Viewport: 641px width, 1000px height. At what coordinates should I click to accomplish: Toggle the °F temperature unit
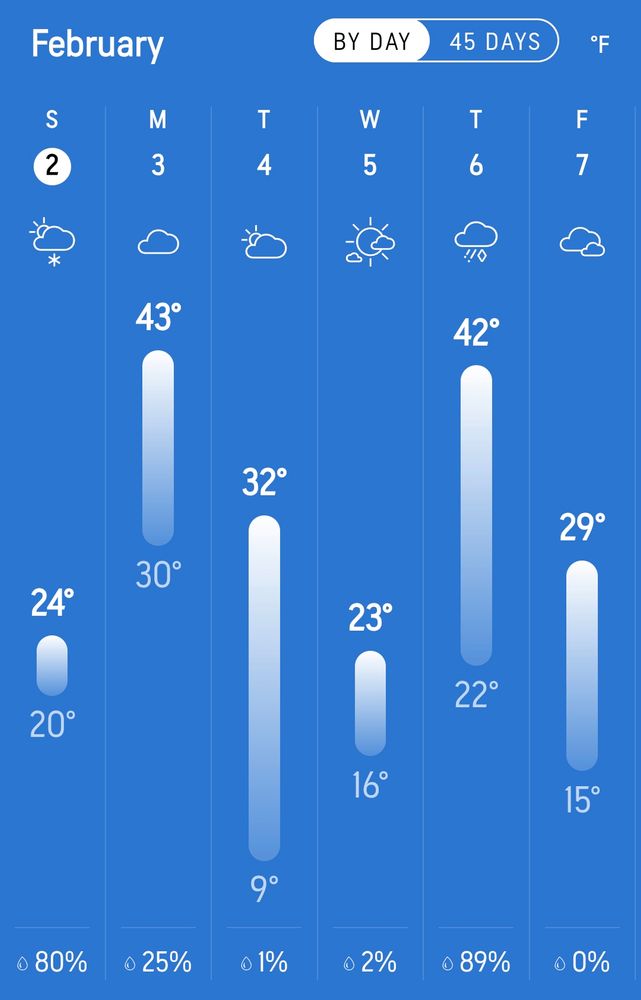600,43
